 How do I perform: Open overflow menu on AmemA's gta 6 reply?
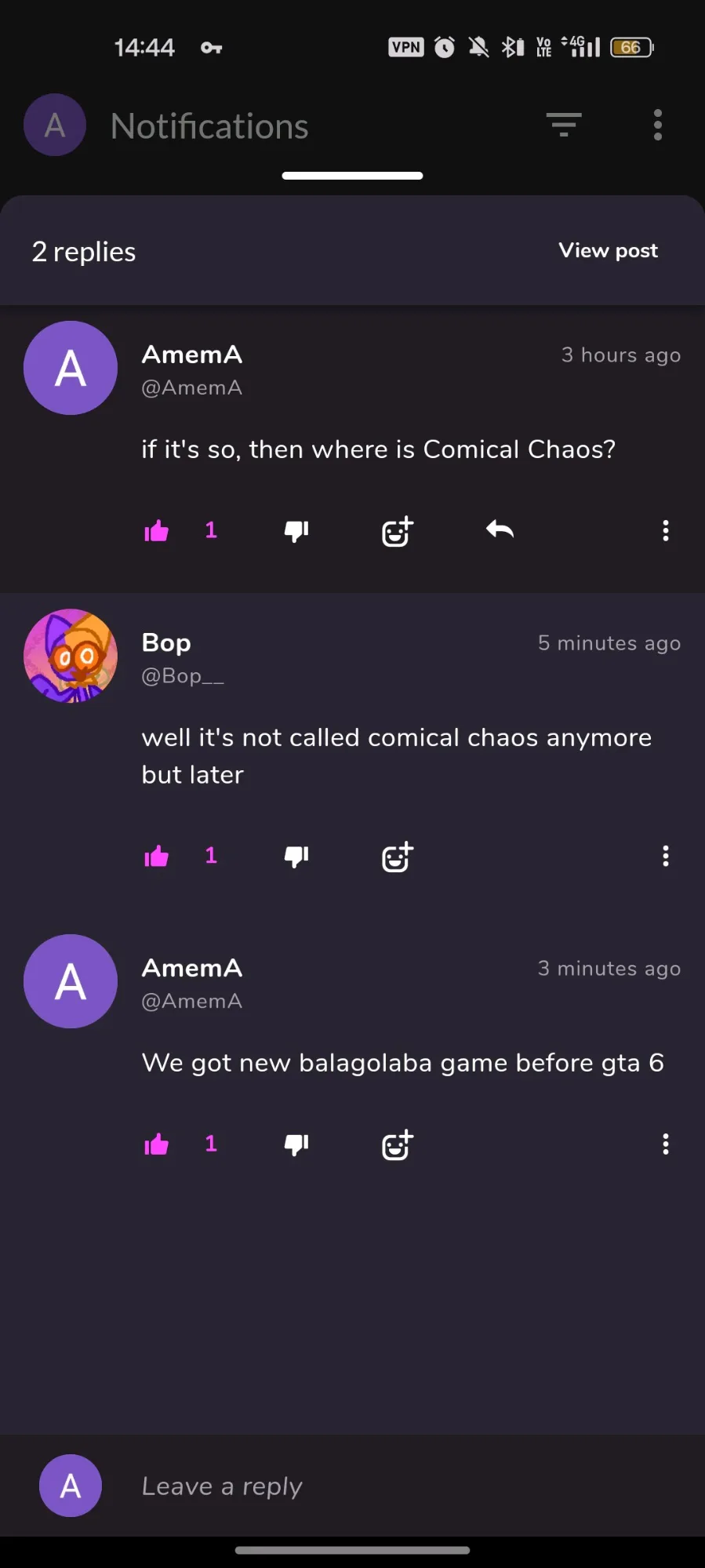[x=665, y=1144]
